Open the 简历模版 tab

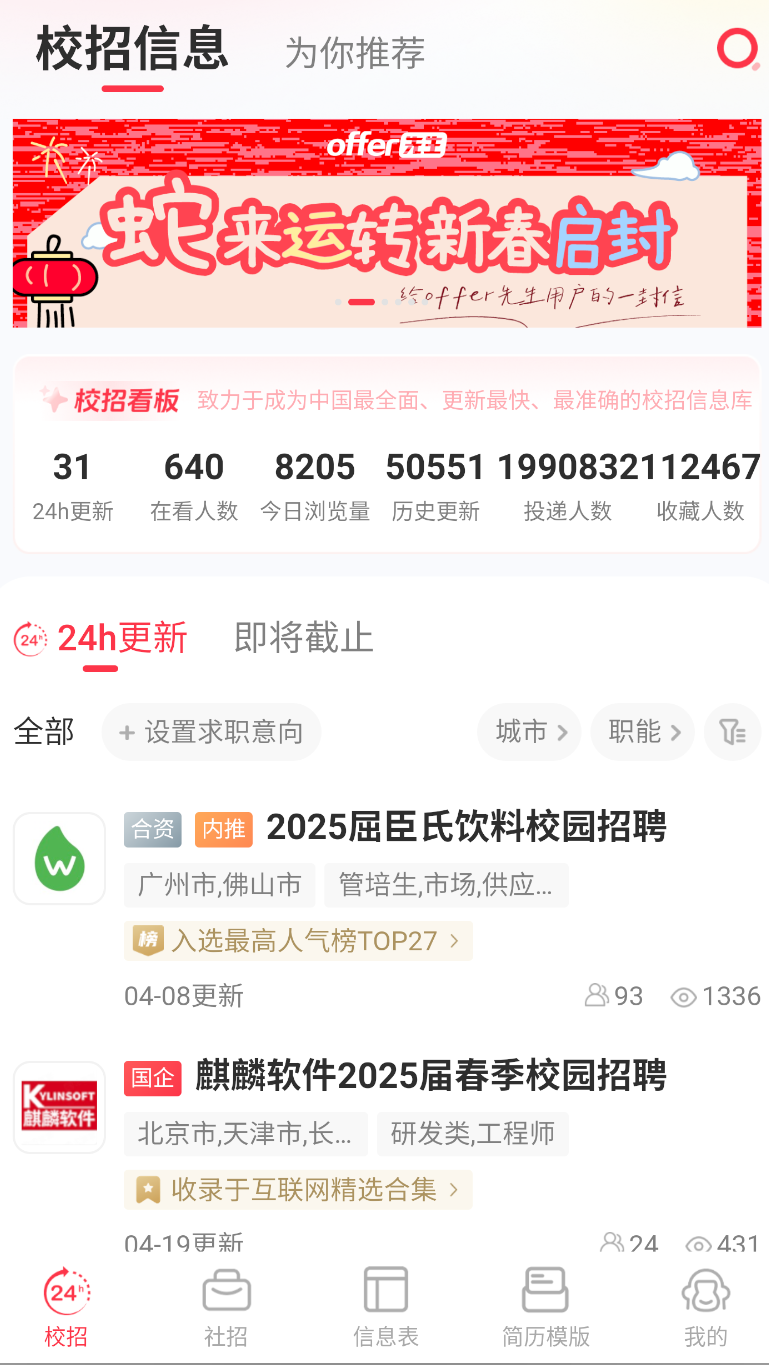point(546,1307)
